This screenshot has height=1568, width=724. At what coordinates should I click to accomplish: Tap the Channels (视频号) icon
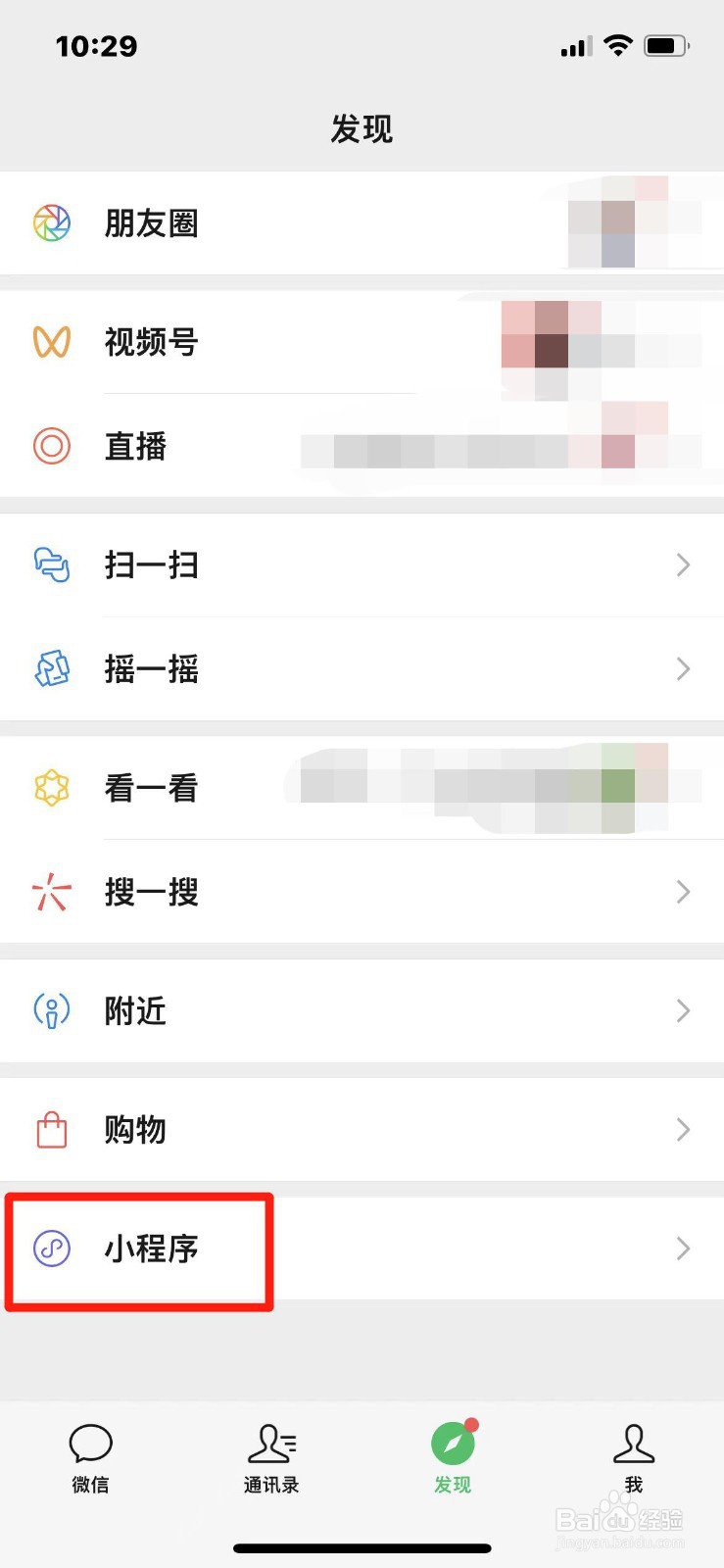51,343
